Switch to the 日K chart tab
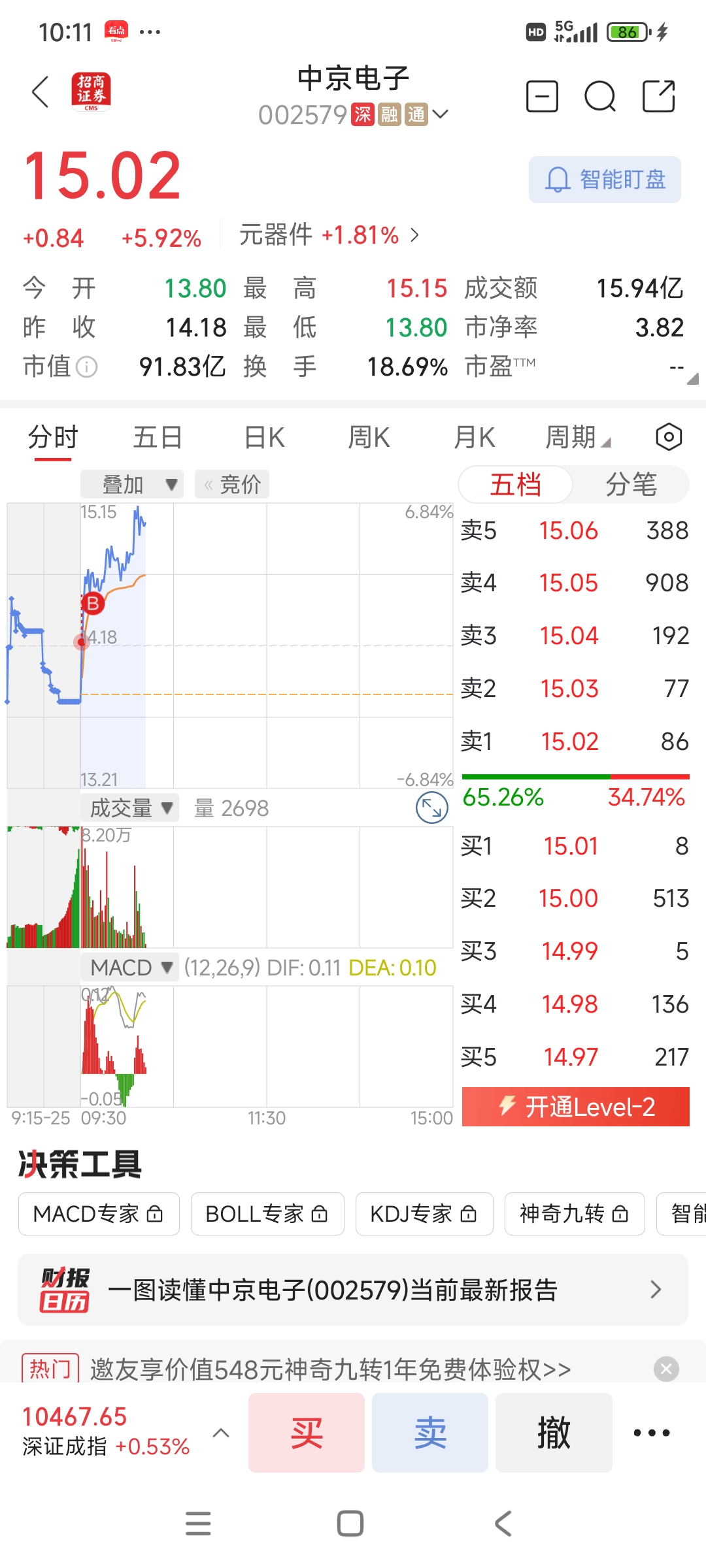 [x=264, y=437]
